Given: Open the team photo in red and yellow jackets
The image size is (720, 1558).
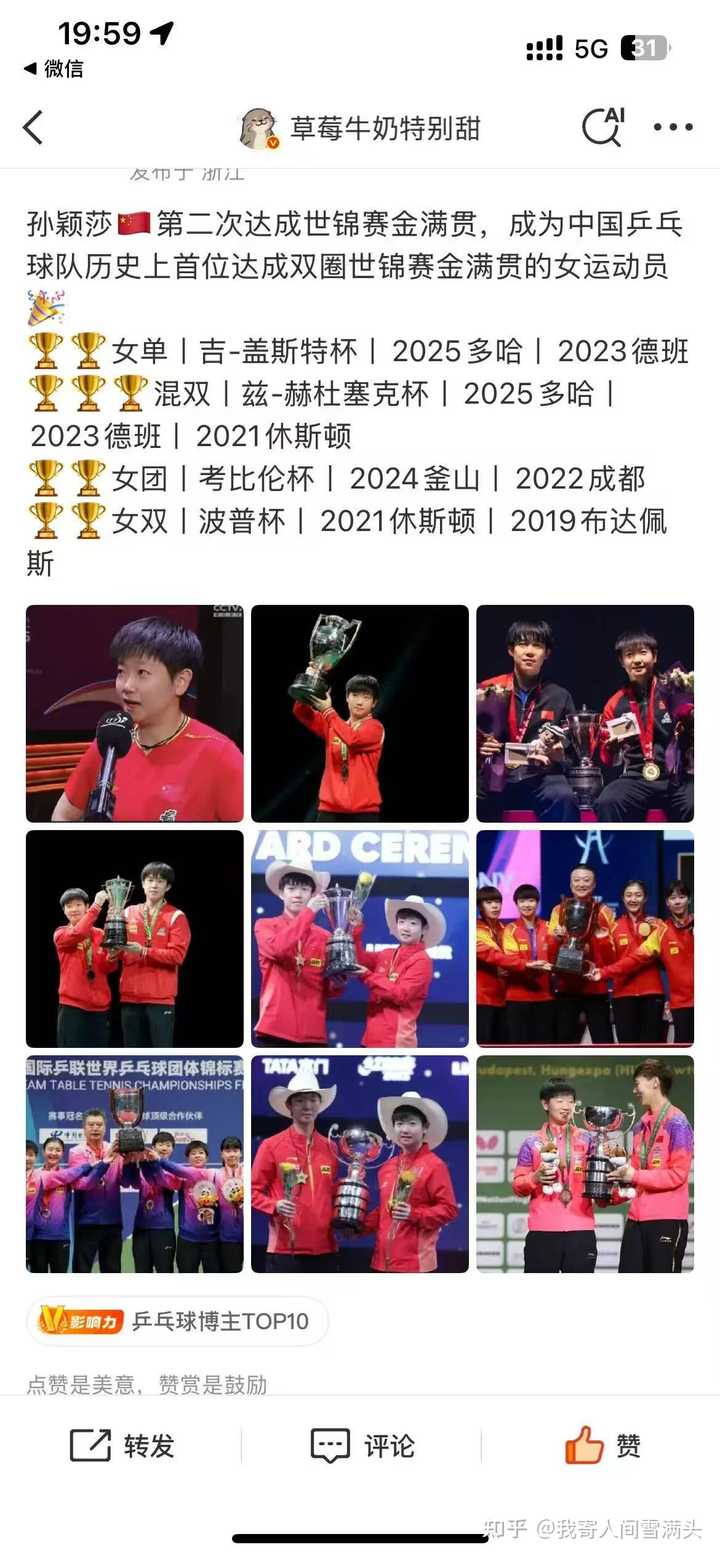Looking at the screenshot, I should point(585,938).
